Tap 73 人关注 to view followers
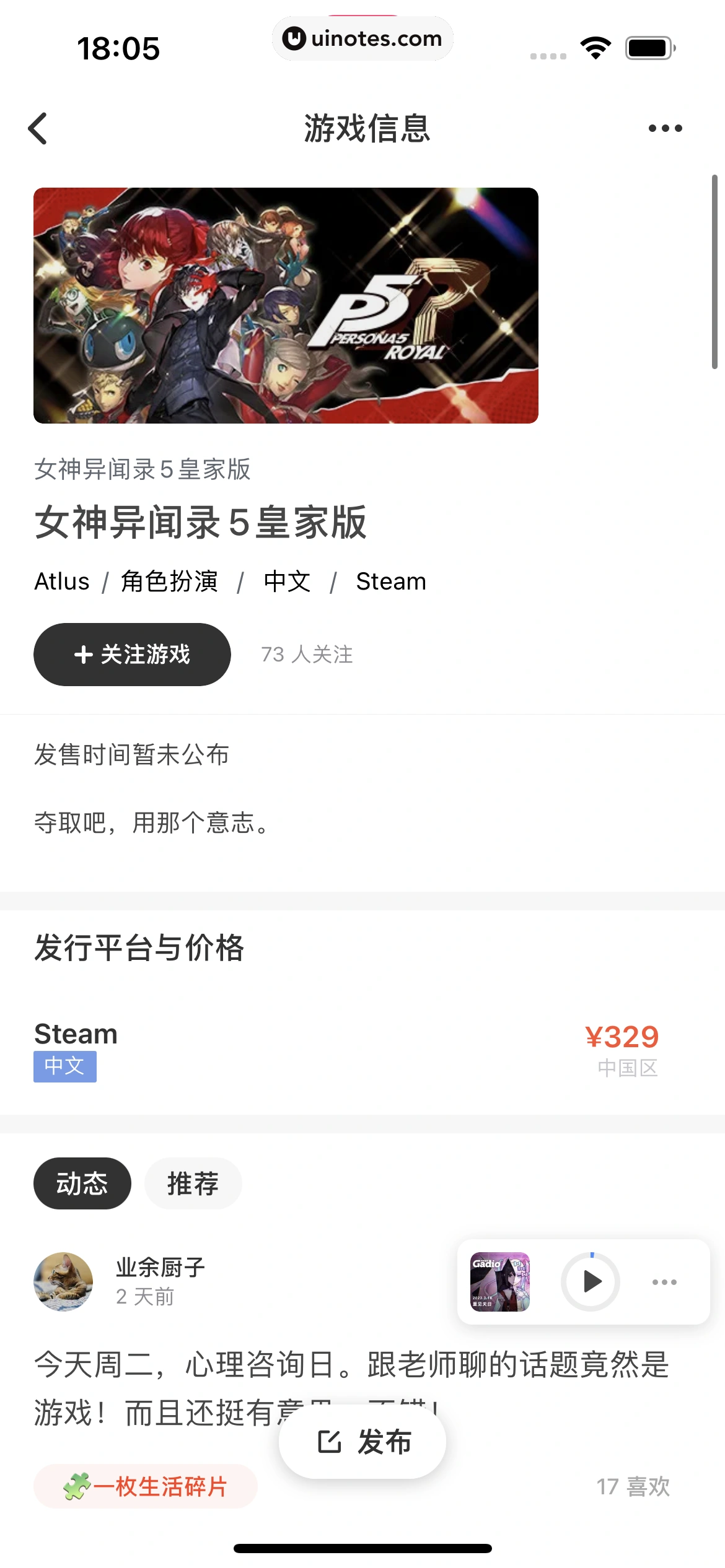Viewport: 725px width, 1568px height. coord(307,655)
